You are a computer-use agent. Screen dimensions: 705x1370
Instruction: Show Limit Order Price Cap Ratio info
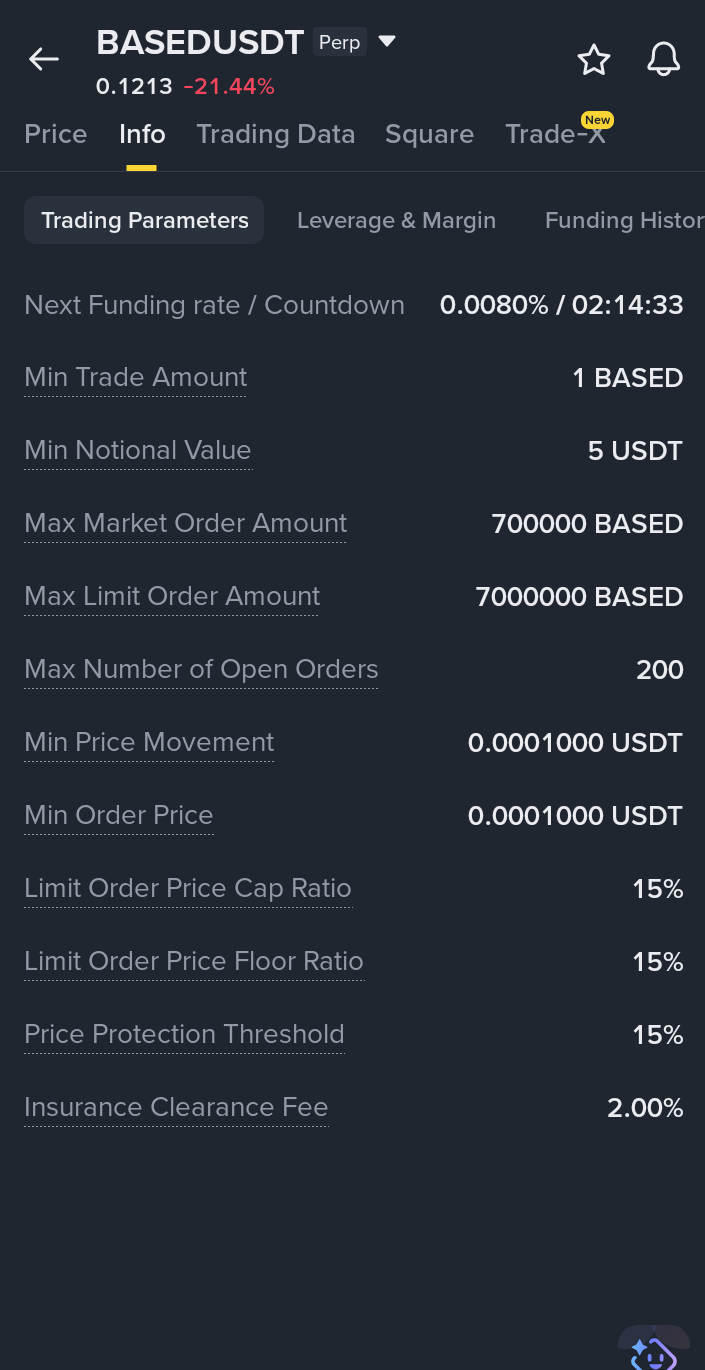tap(188, 889)
